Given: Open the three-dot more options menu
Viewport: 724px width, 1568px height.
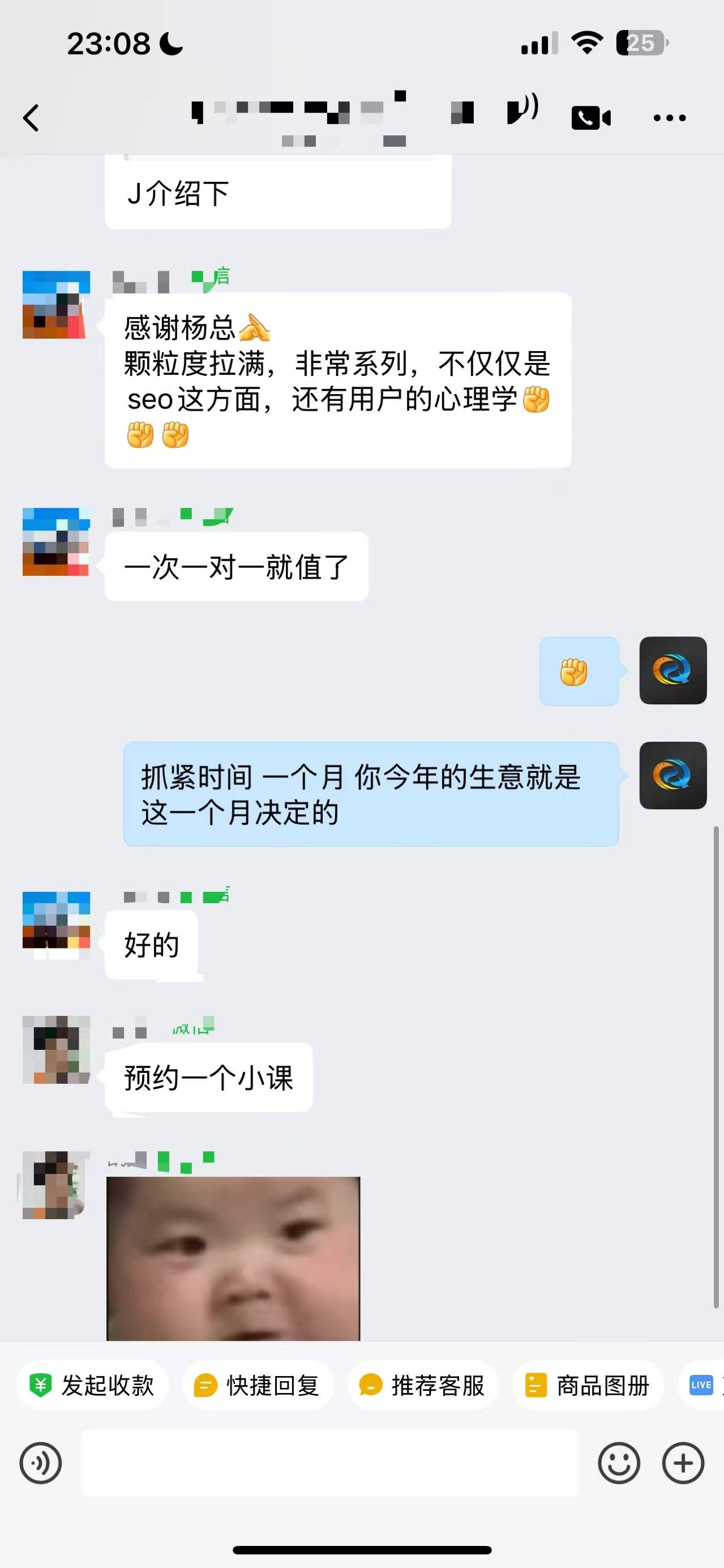Looking at the screenshot, I should point(669,117).
